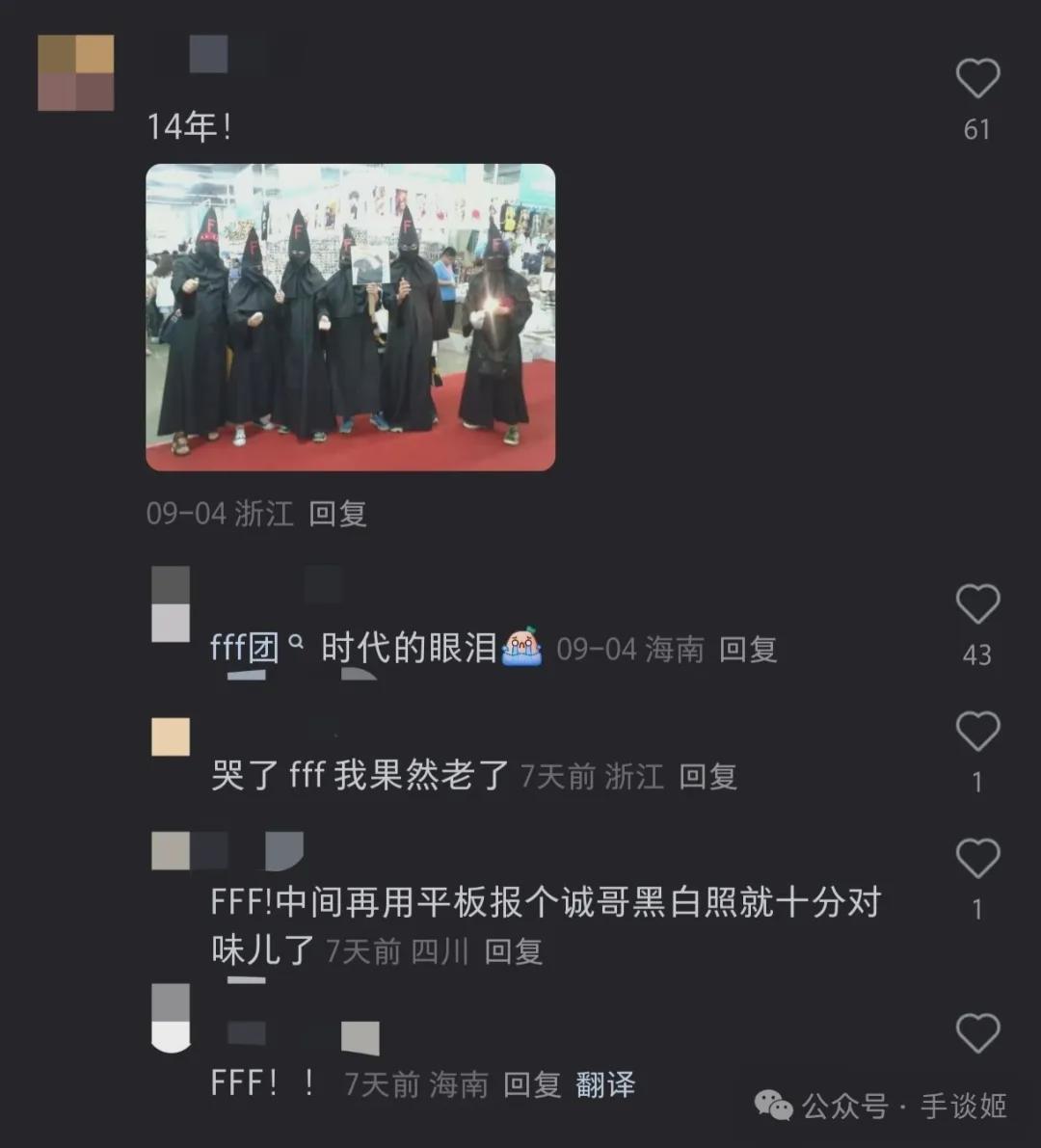Like the "fff团 时代的眼泪" comment

point(976,604)
